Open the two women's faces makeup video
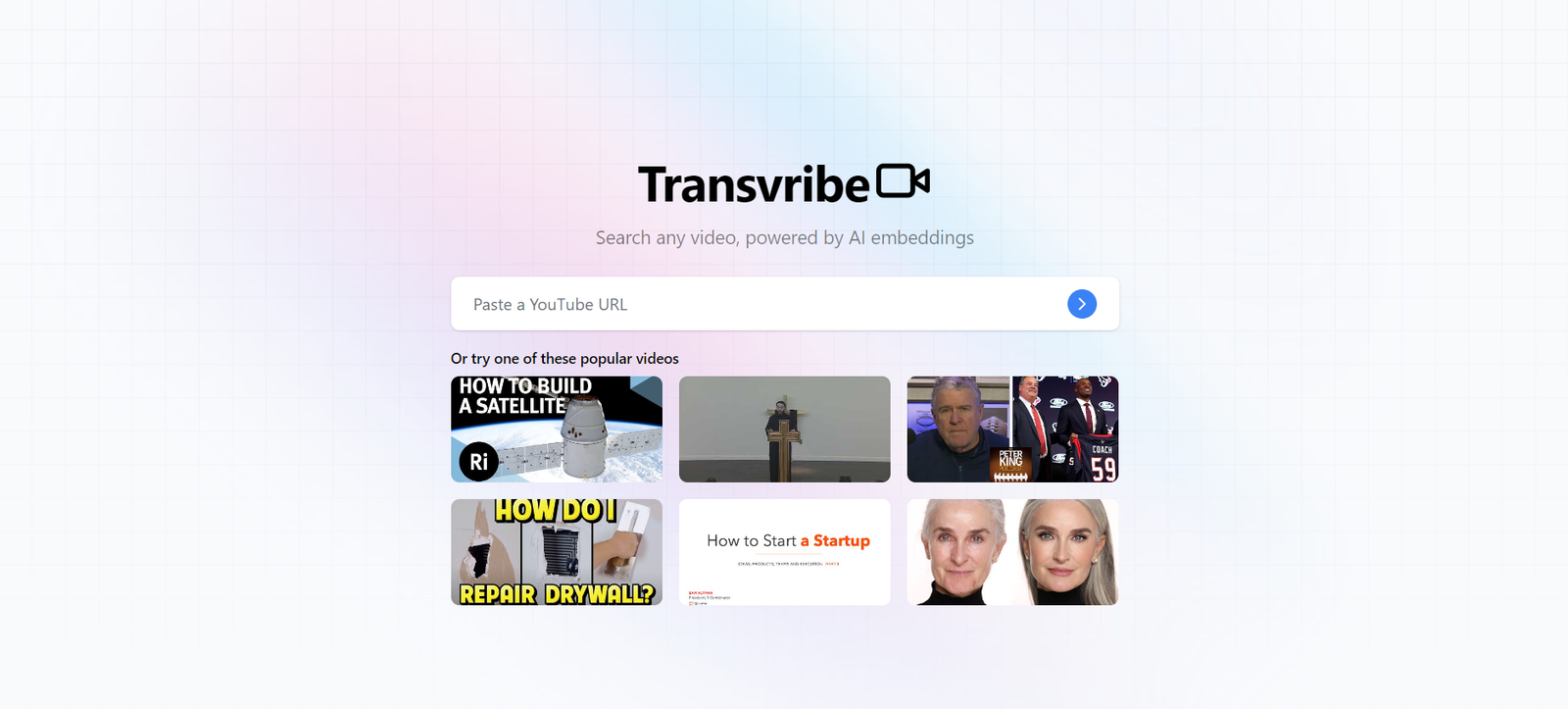The height and width of the screenshot is (709, 1568). click(1012, 552)
